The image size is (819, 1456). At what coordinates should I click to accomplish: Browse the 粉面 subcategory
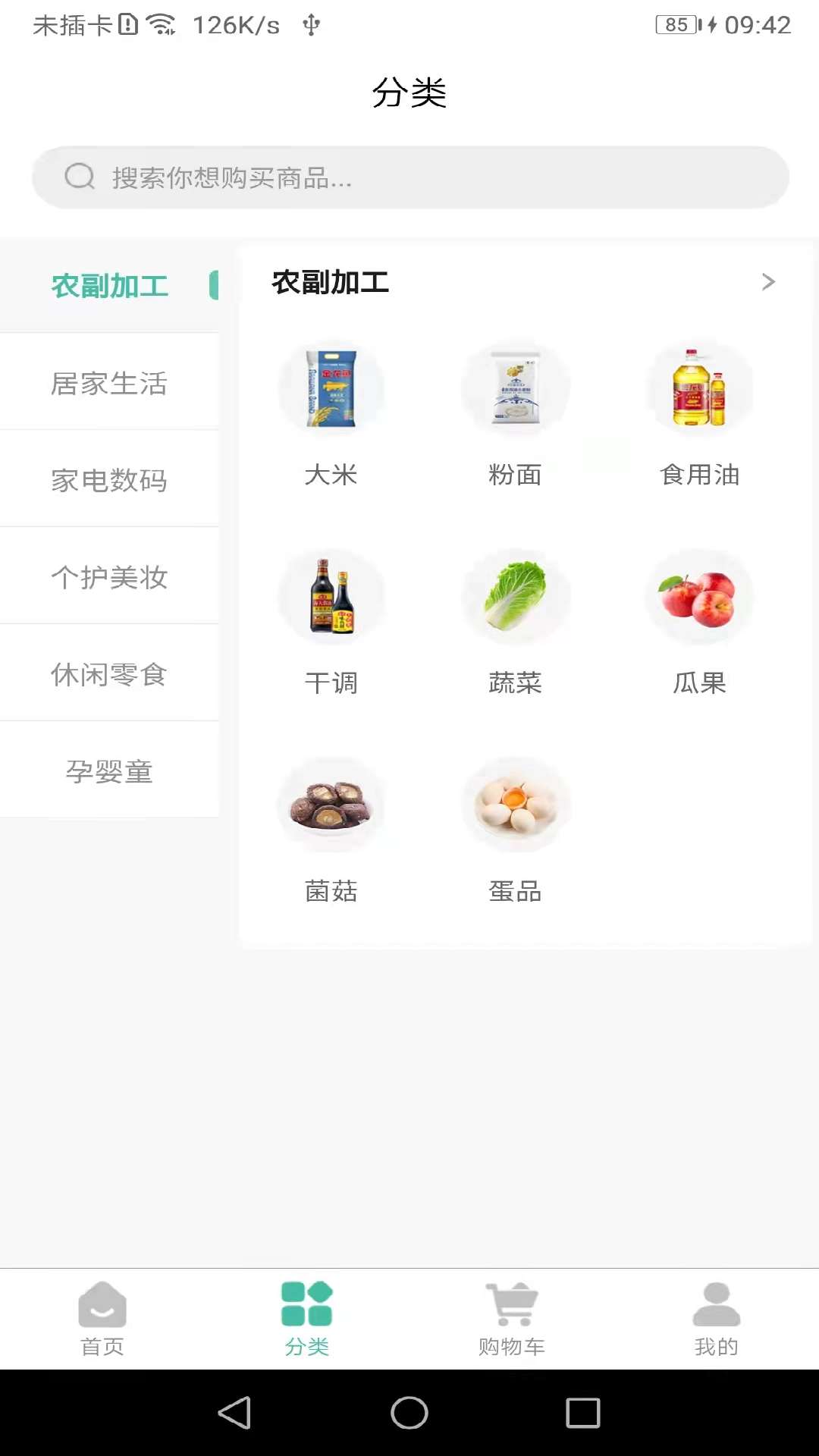coord(516,413)
